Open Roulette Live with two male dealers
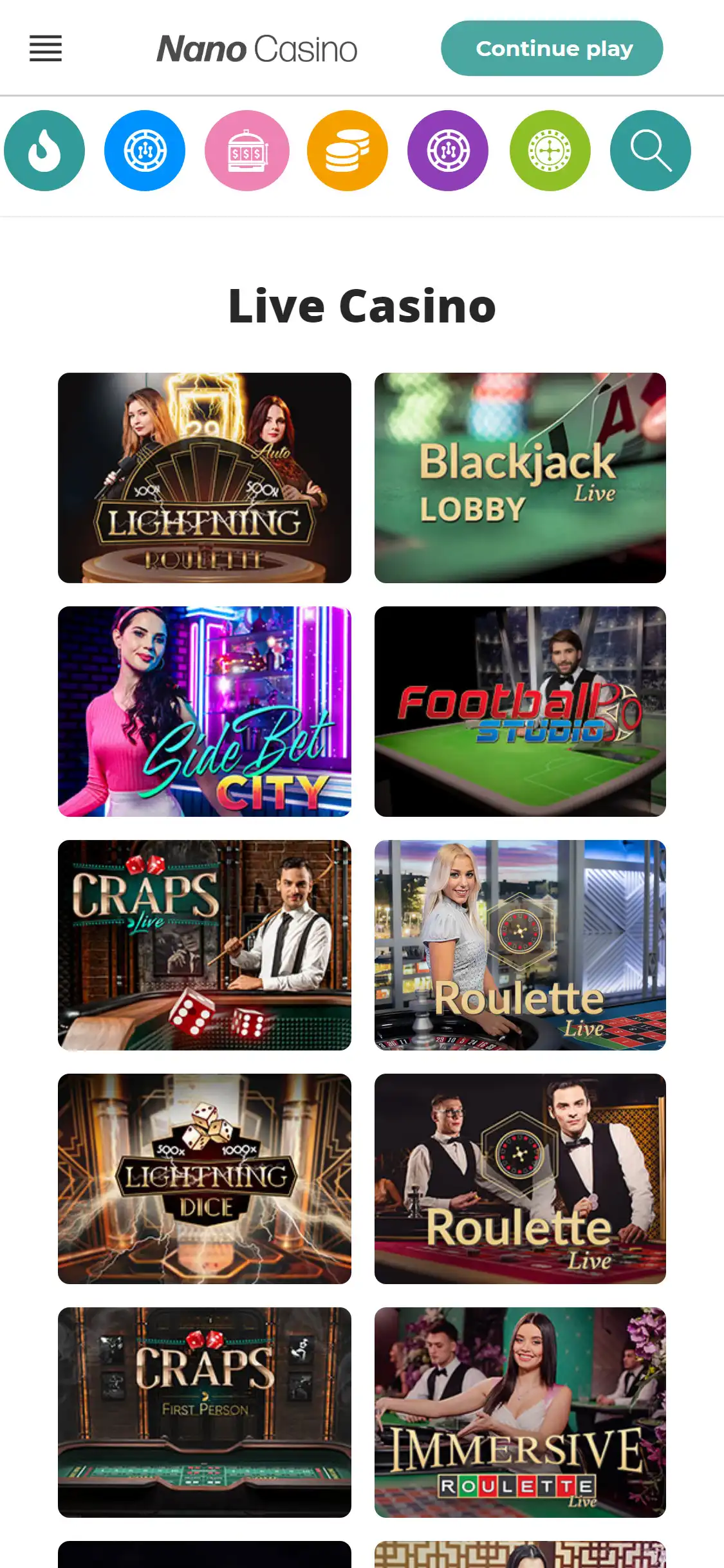Screen dimensions: 724x1568 coord(520,1179)
